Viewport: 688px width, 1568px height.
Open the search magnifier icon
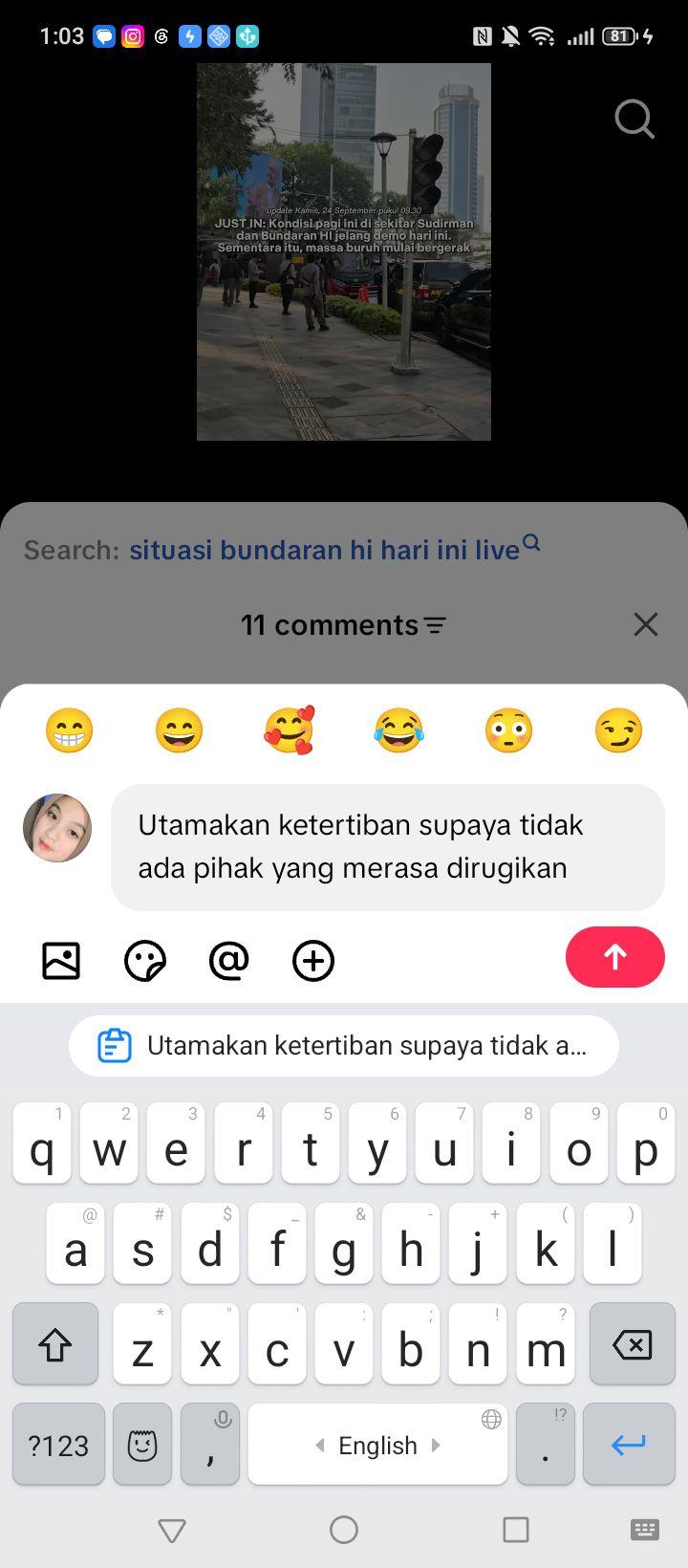tap(634, 120)
